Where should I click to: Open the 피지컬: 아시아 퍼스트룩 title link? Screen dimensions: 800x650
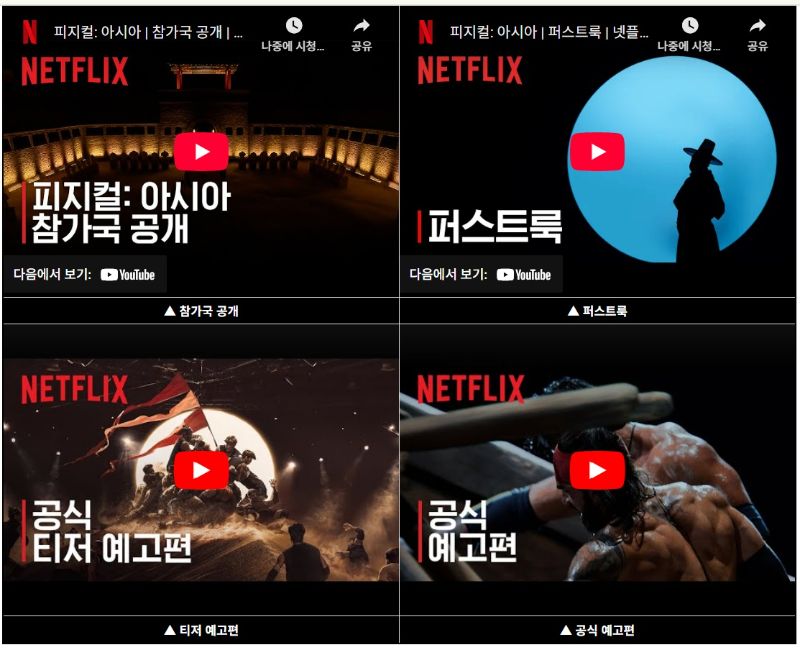coord(545,32)
